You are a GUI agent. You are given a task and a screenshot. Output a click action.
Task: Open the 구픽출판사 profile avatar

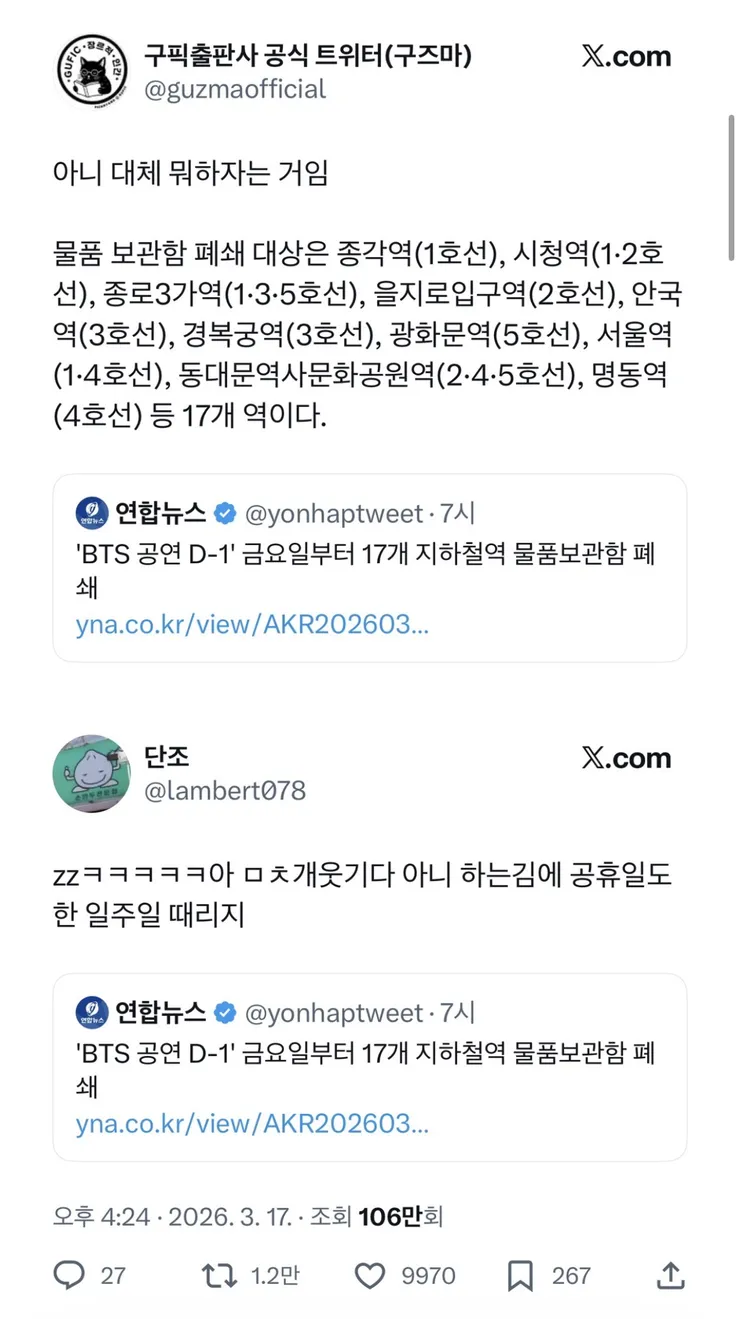[92, 70]
